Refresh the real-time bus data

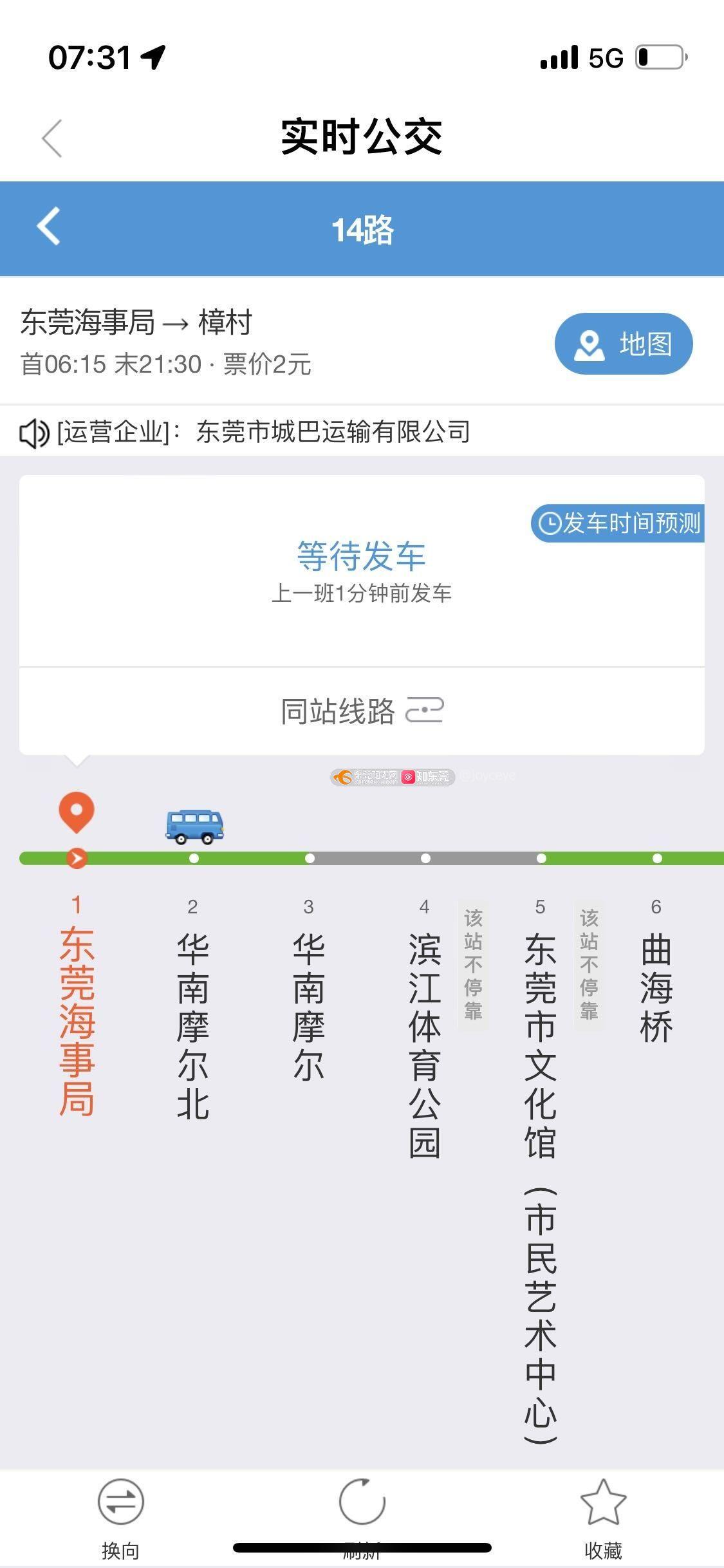coord(362,1506)
